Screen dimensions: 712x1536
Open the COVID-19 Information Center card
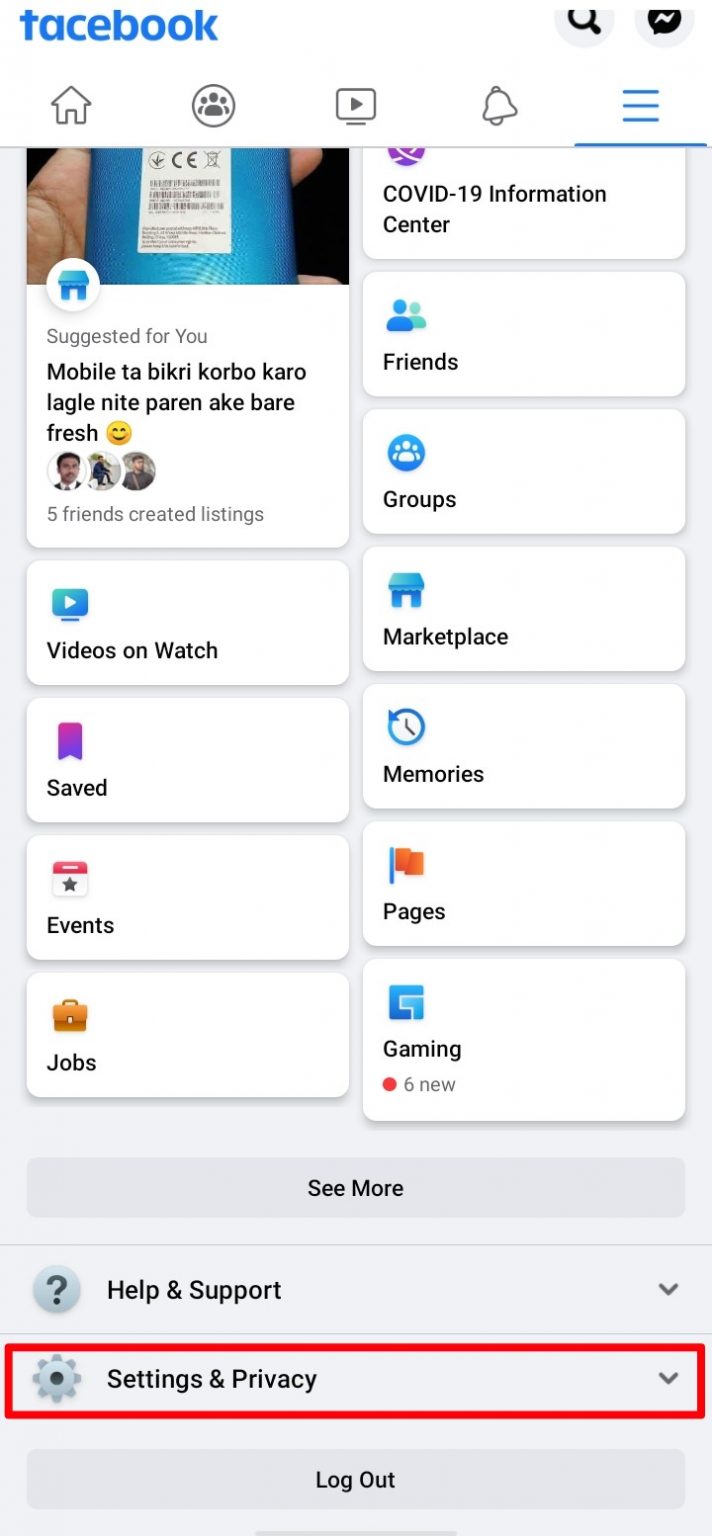pyautogui.click(x=524, y=203)
